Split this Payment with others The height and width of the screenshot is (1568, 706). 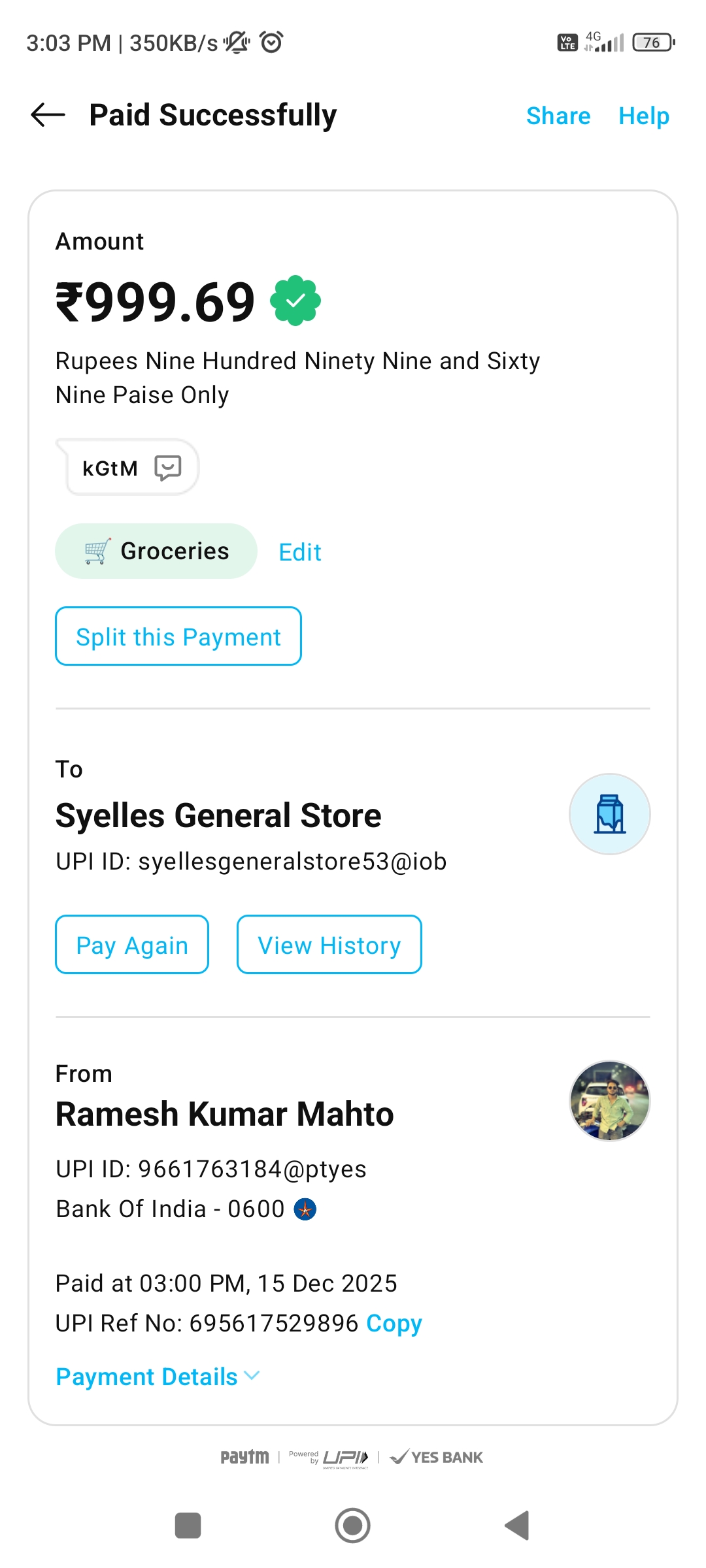[x=178, y=636]
